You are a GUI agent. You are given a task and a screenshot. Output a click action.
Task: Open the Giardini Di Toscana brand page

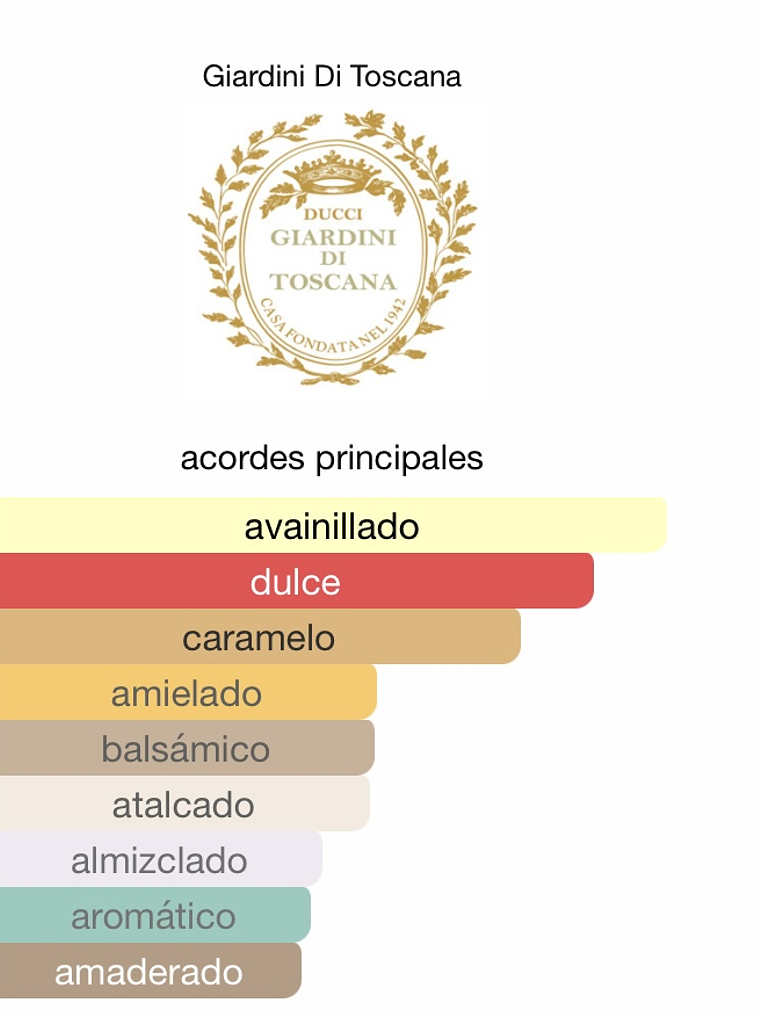332,248
